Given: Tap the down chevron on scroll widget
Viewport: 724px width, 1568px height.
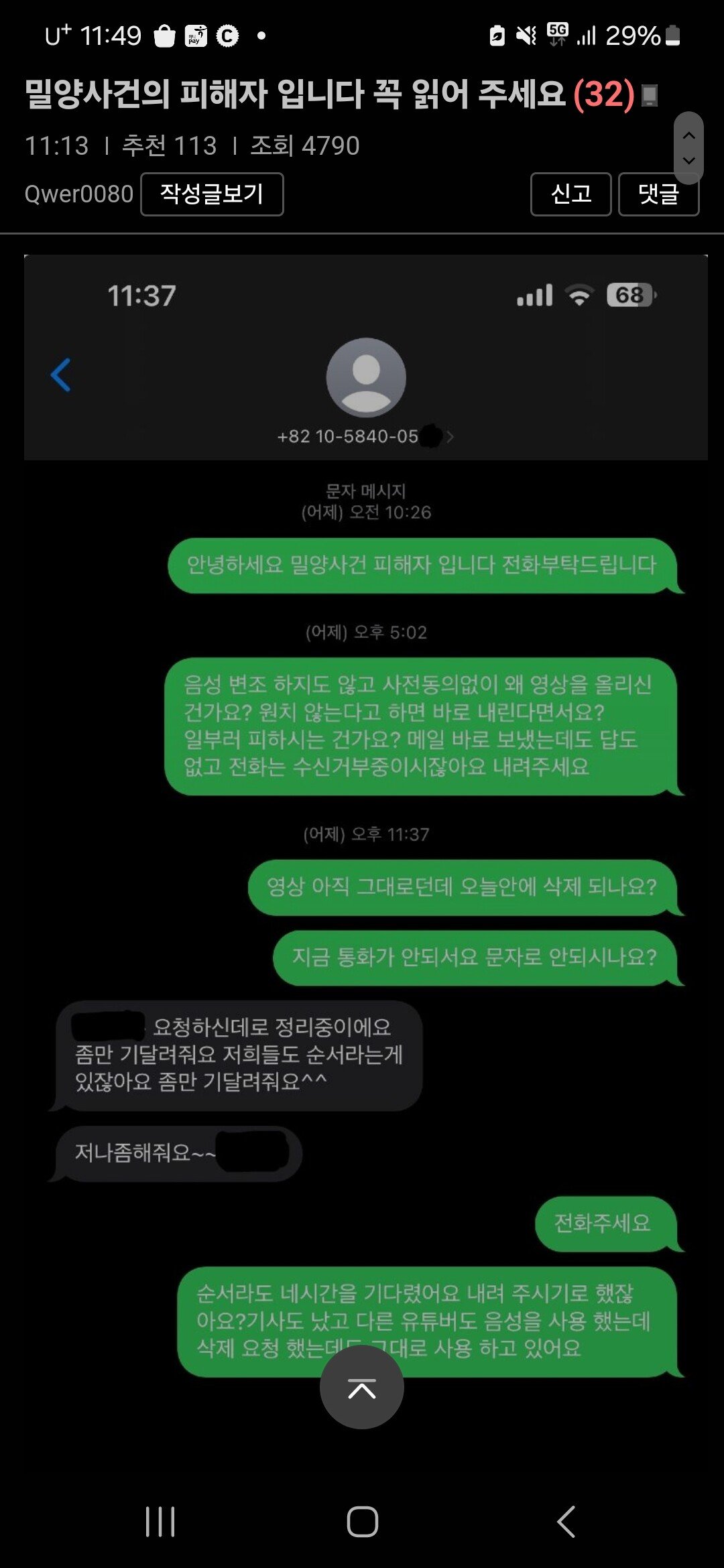Looking at the screenshot, I should point(688,161).
